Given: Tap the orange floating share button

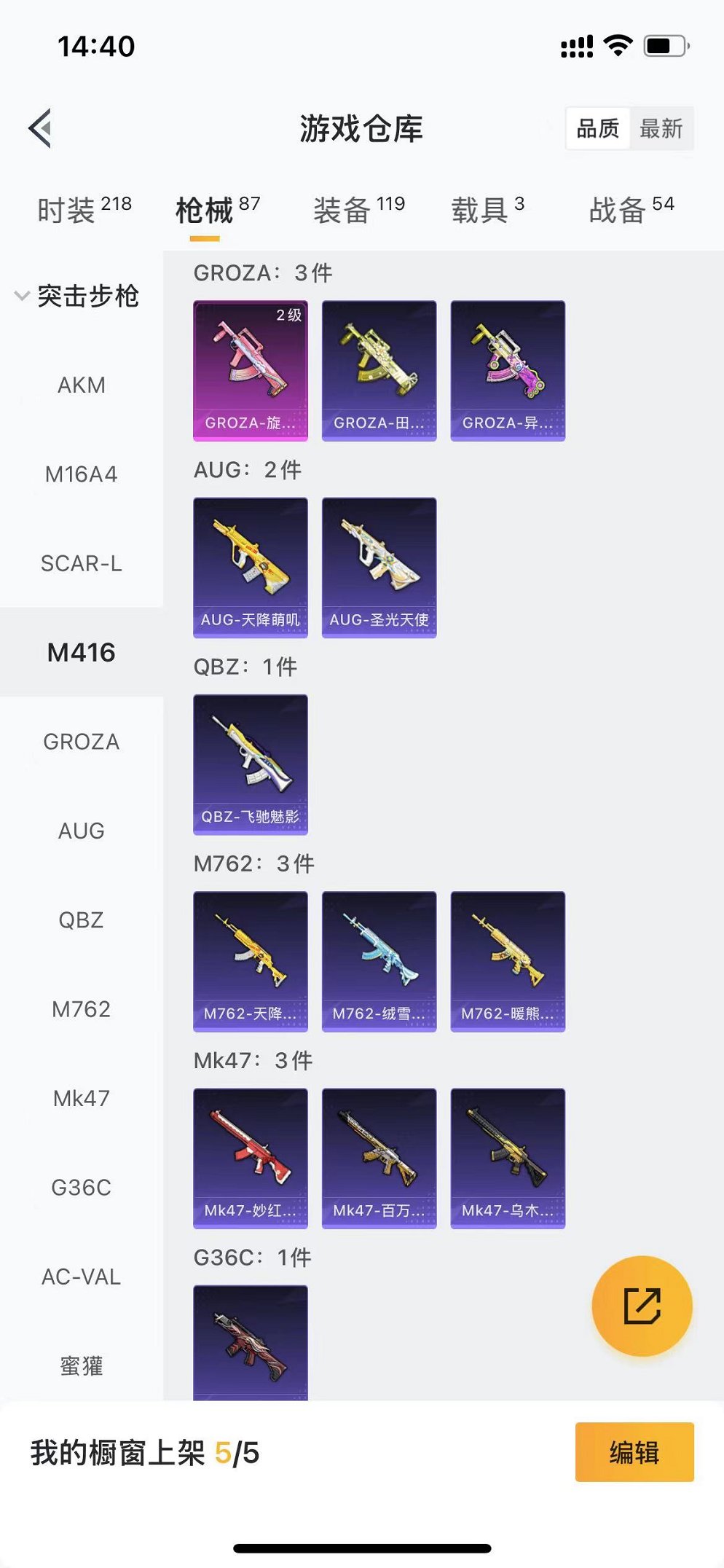Looking at the screenshot, I should (642, 1306).
